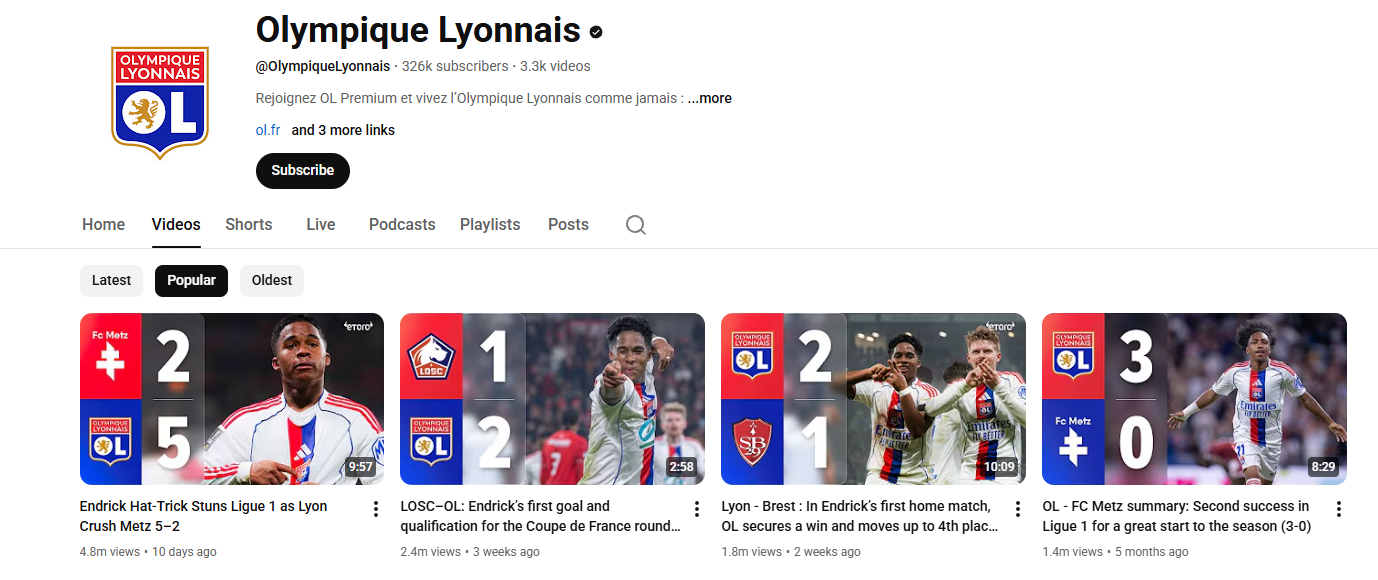Open options menu for Endrick Hat-Trick video

[376, 509]
